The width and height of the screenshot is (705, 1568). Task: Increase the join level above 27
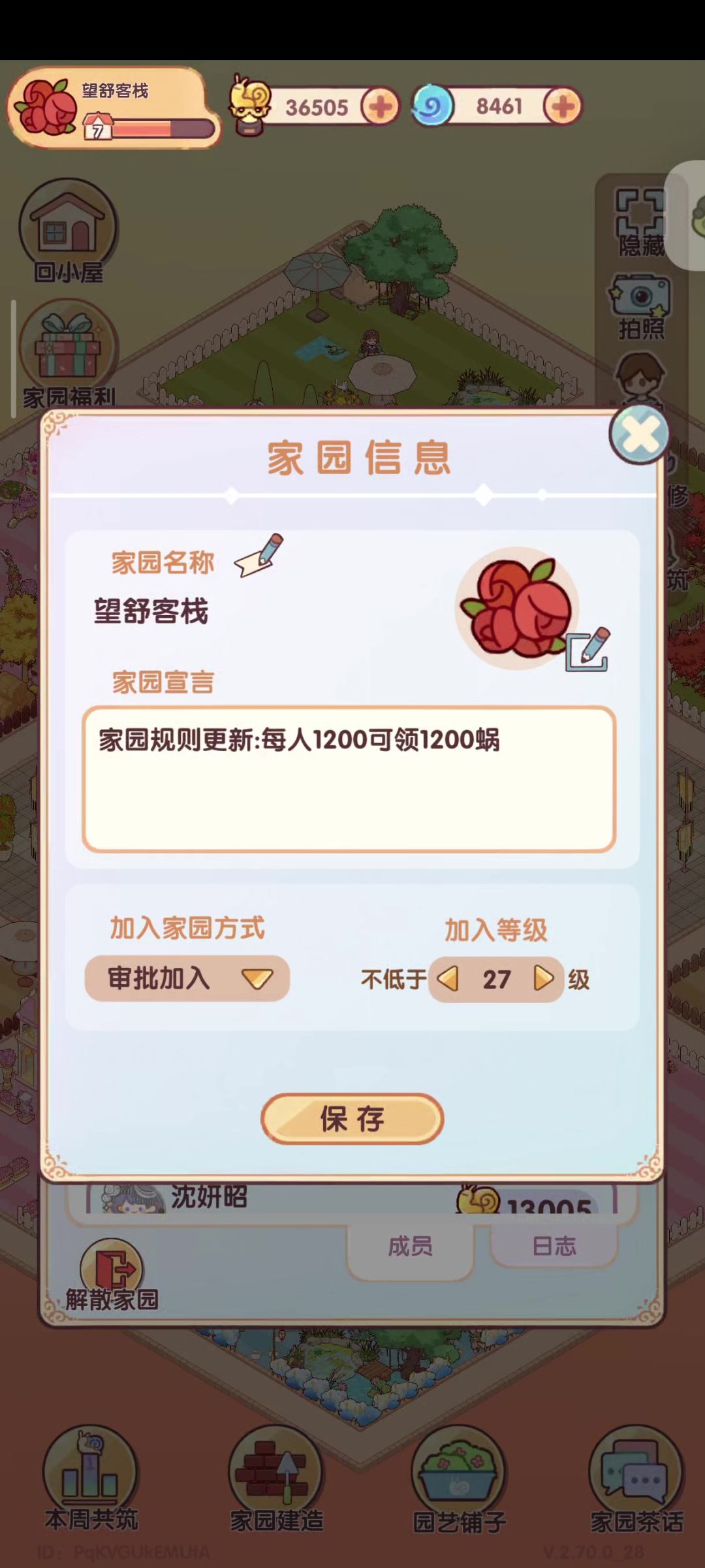tap(543, 979)
